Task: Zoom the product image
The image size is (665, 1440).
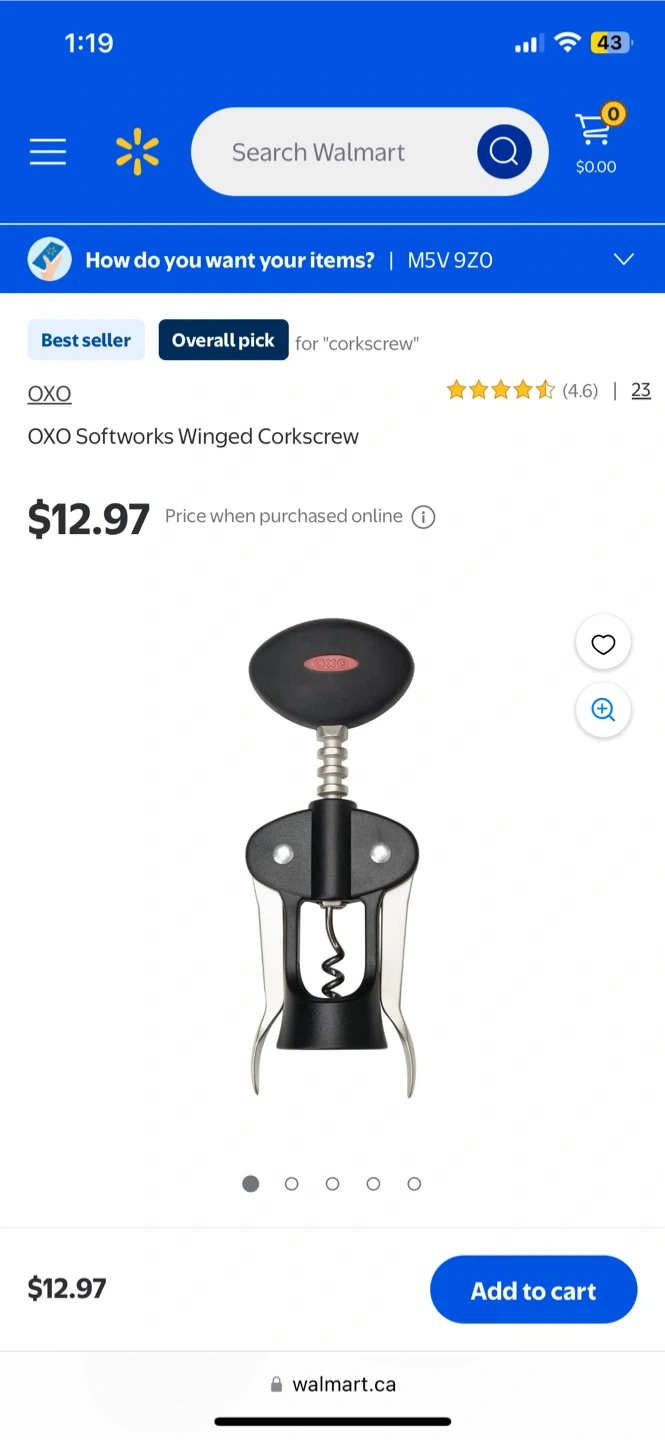Action: 603,710
